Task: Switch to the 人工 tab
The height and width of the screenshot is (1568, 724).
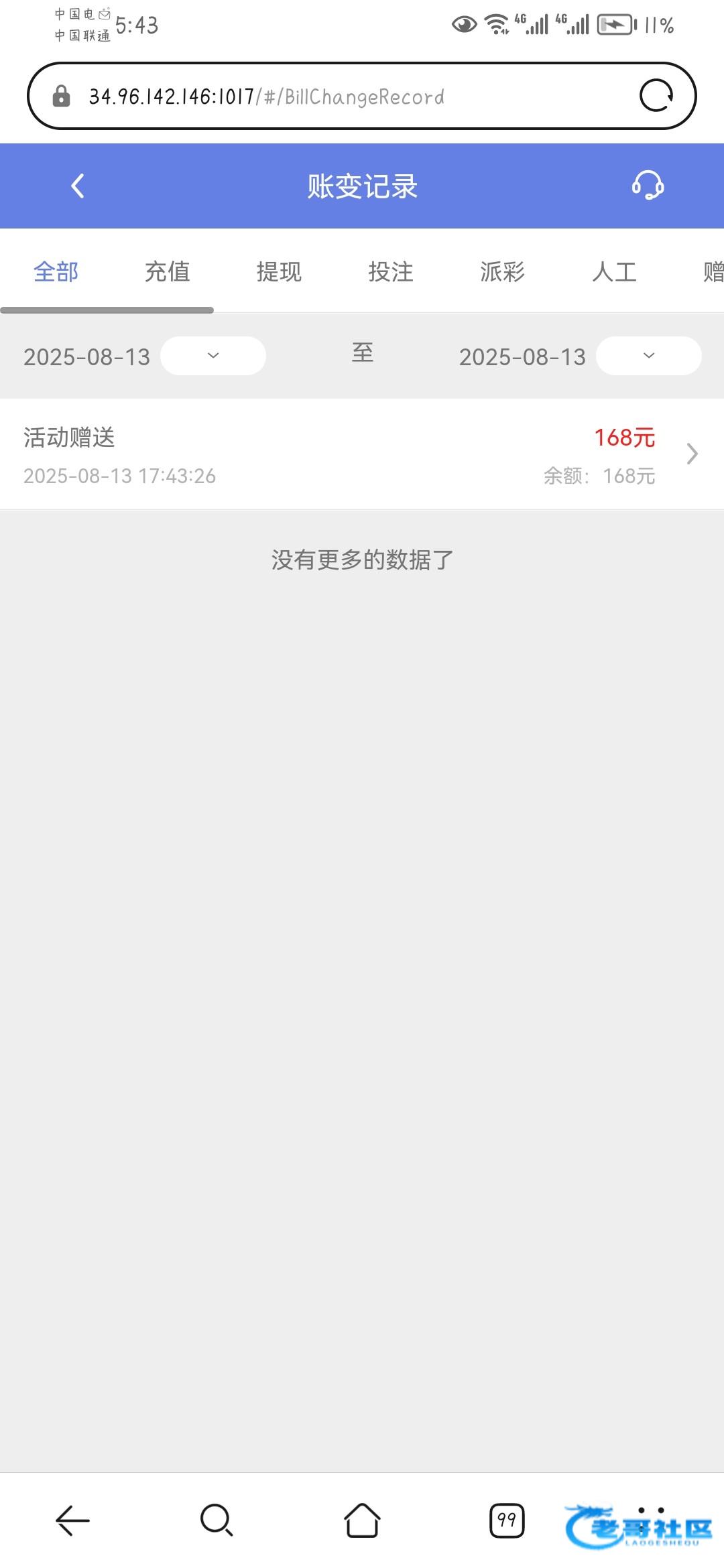Action: click(614, 272)
